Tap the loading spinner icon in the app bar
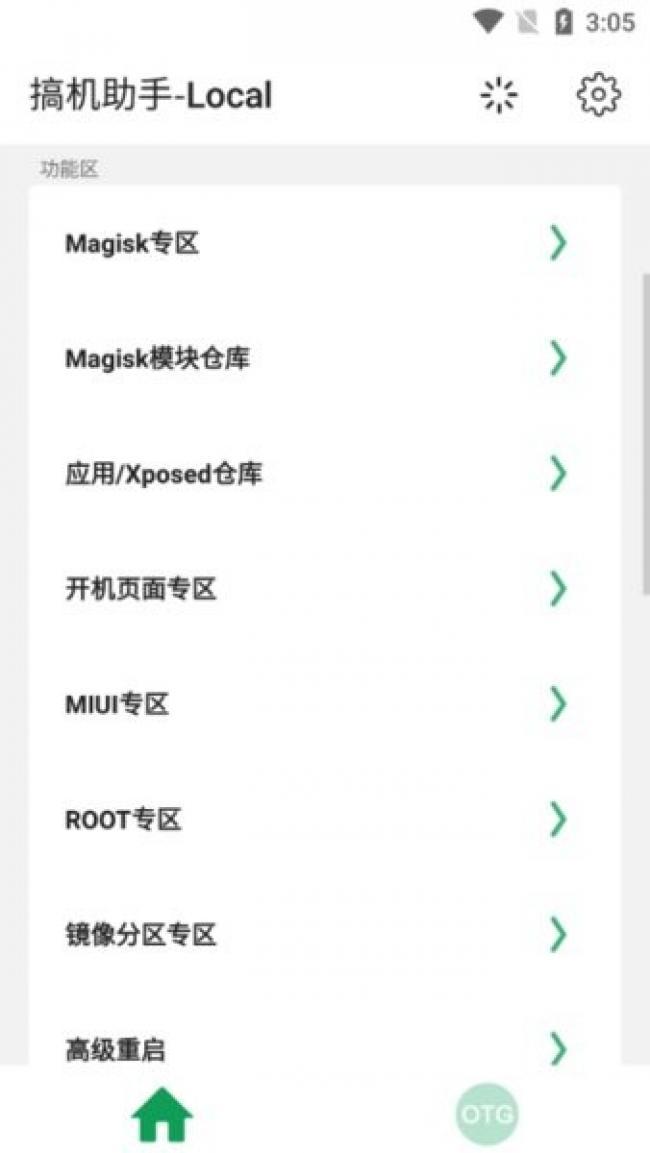 click(x=498, y=95)
